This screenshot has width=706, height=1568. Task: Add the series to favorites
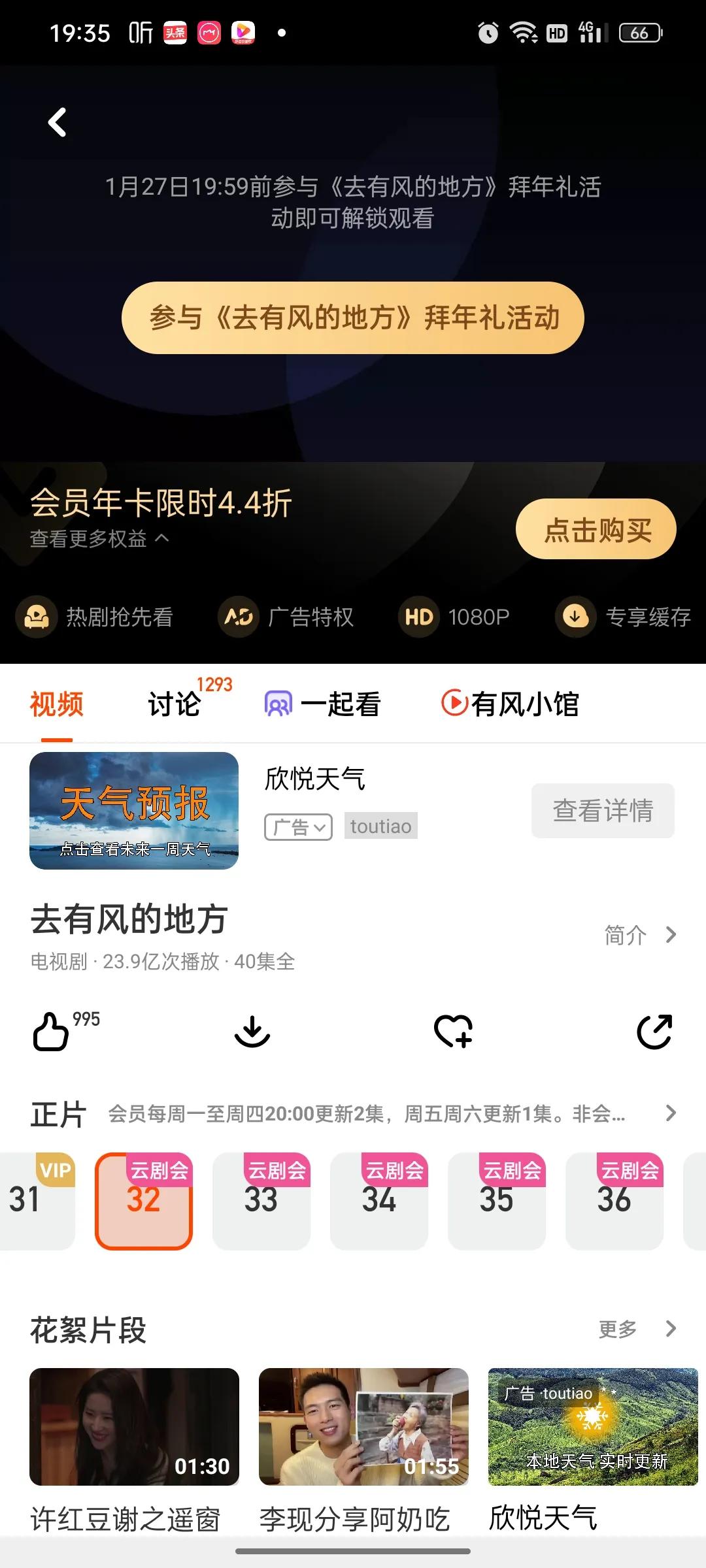454,1032
